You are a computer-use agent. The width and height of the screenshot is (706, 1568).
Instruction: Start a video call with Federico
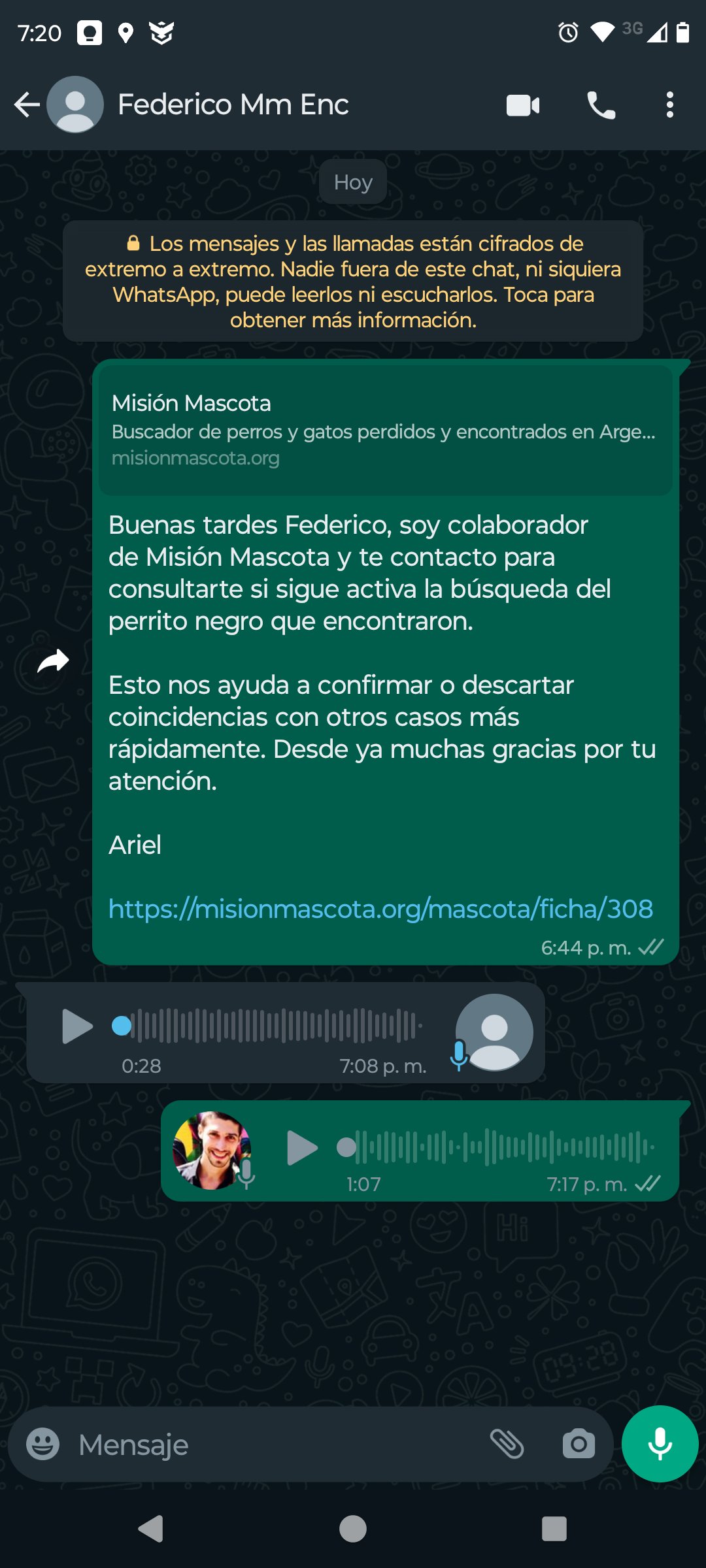click(x=523, y=105)
